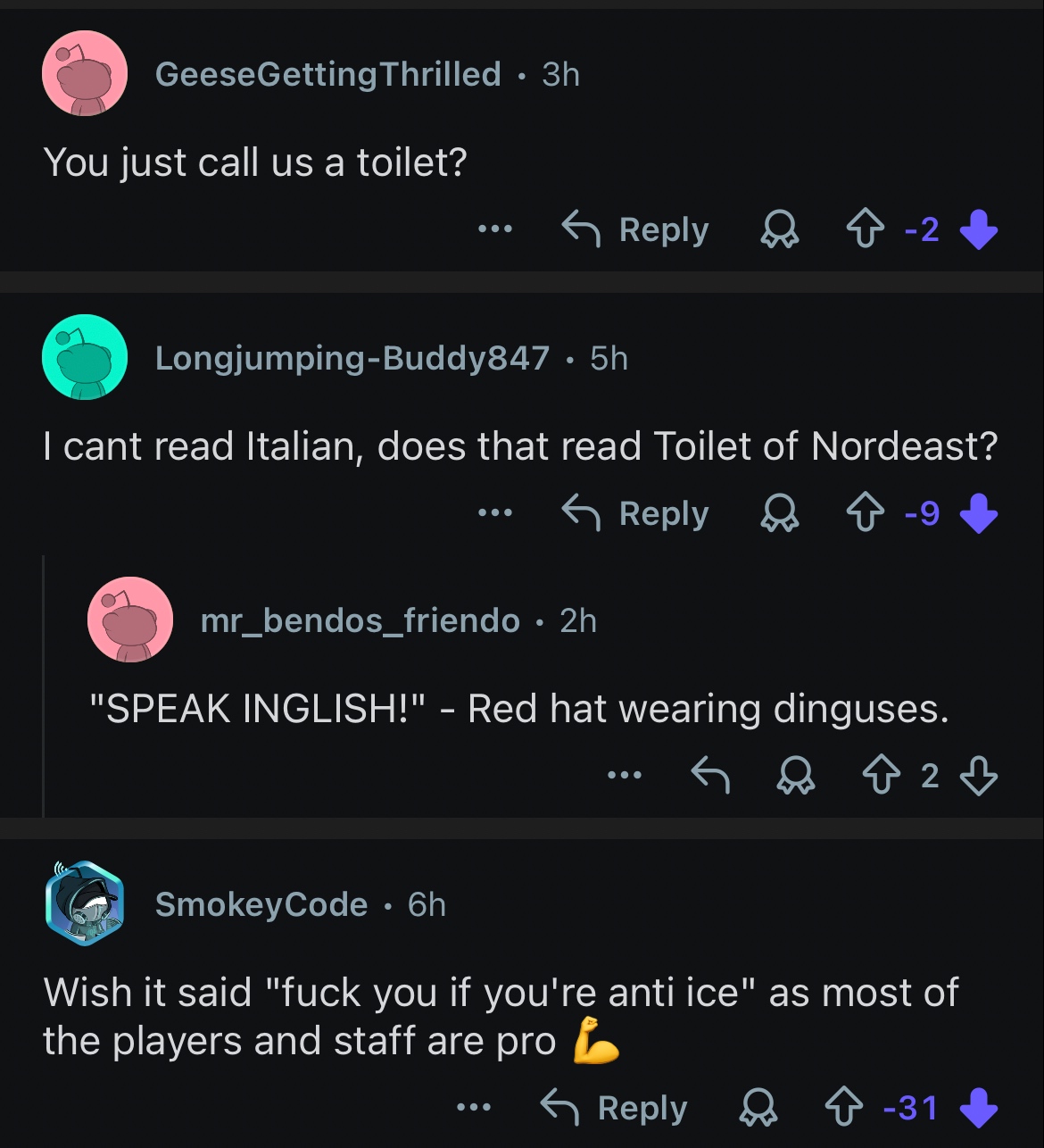Screen dimensions: 1044x1148
Task: View mr_bendos_friendo's profile
Action: [360, 620]
